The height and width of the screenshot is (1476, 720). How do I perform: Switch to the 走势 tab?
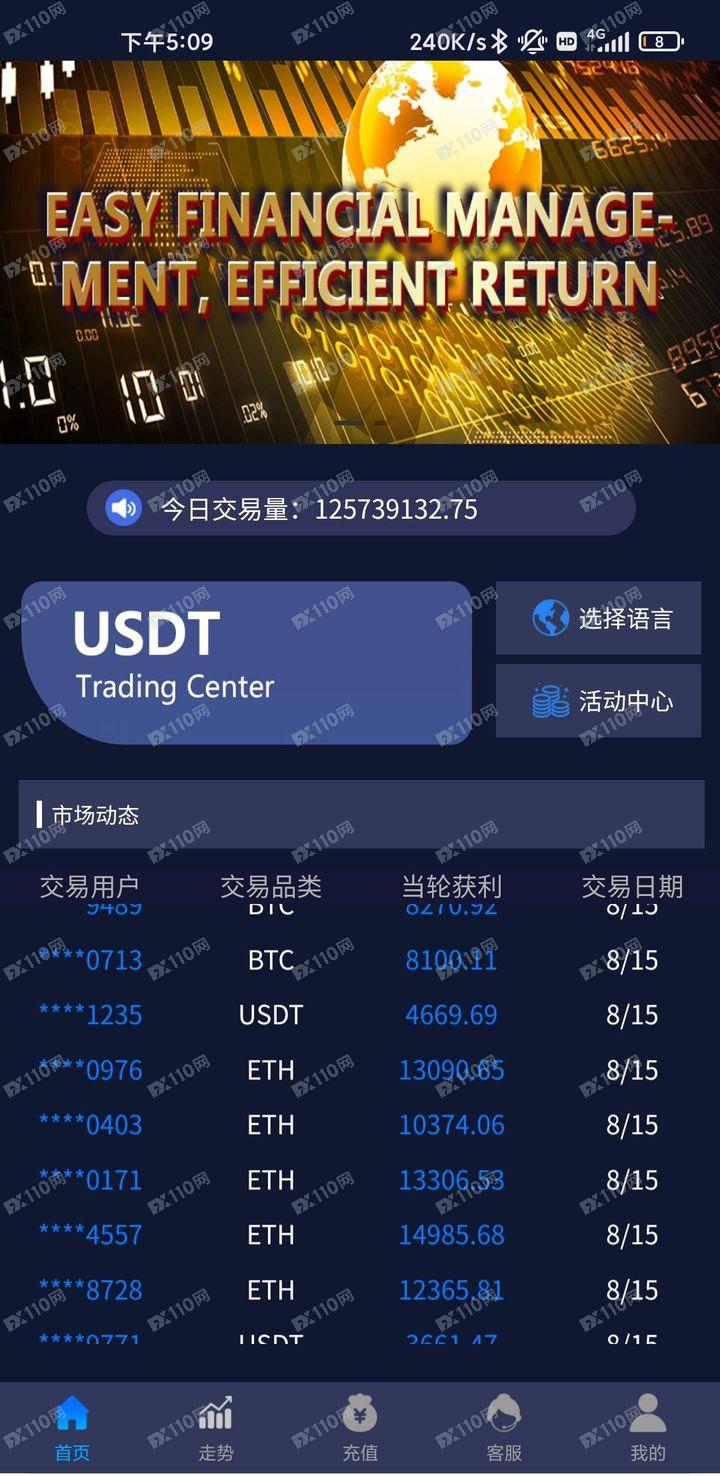pyautogui.click(x=216, y=1428)
